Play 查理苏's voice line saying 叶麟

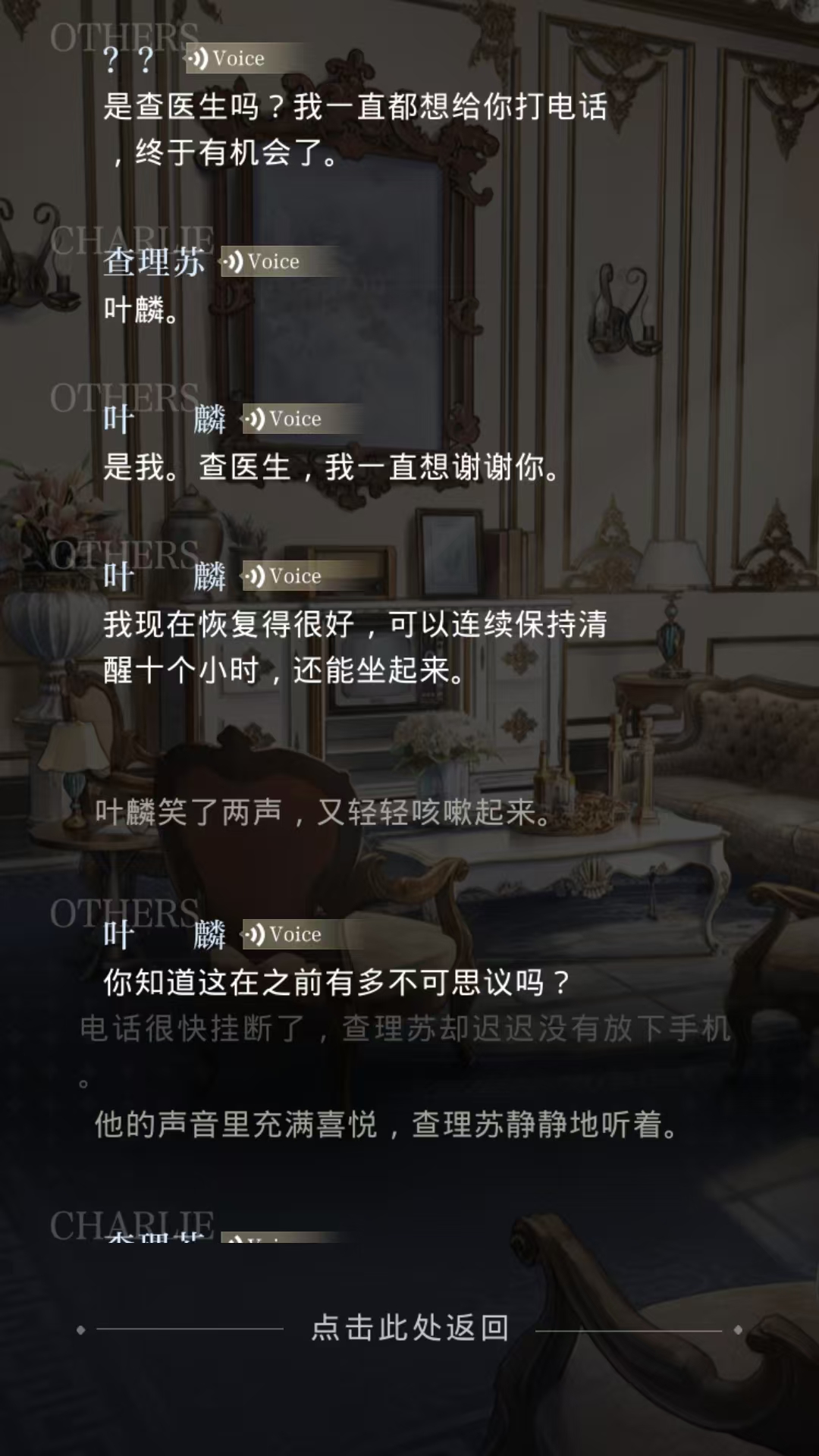[262, 262]
